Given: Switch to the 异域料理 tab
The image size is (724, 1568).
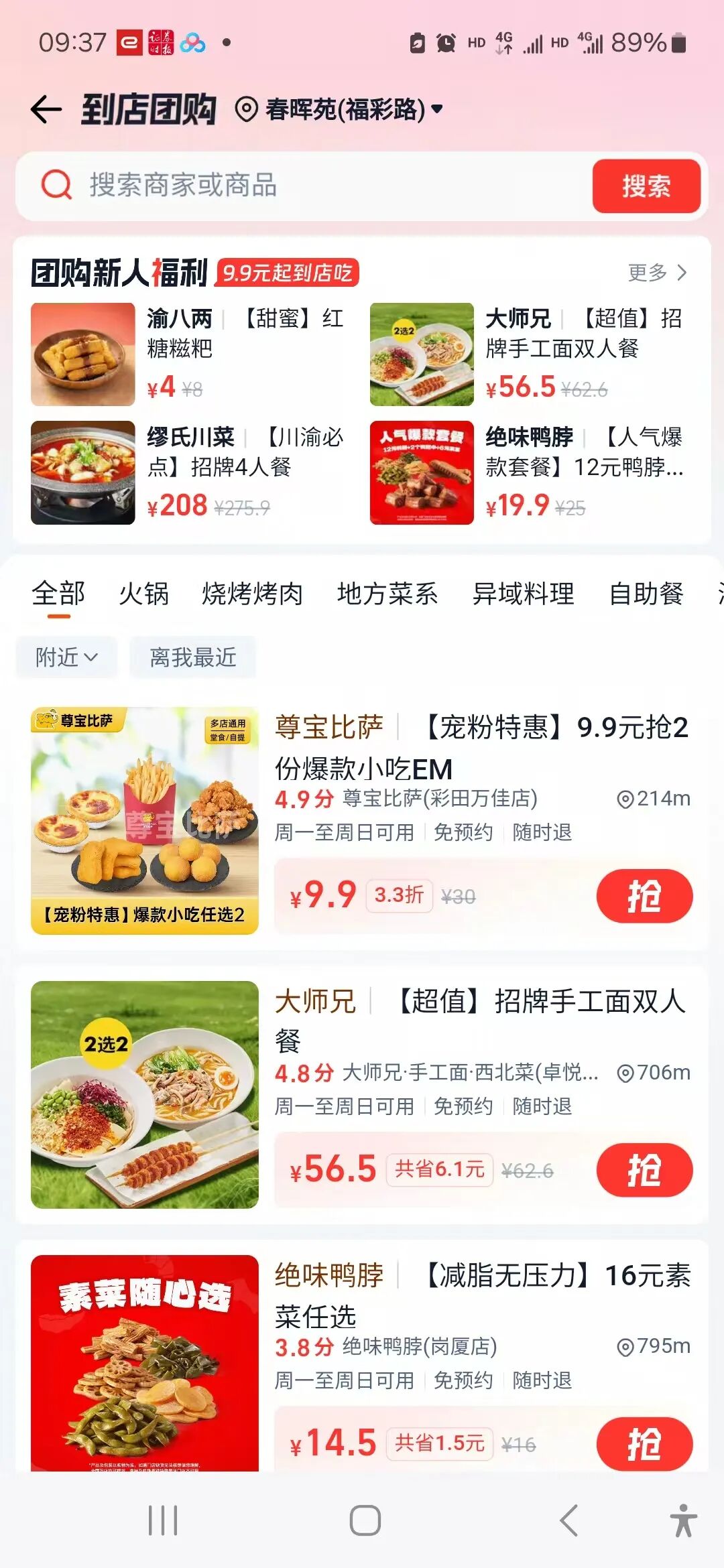Looking at the screenshot, I should (523, 594).
